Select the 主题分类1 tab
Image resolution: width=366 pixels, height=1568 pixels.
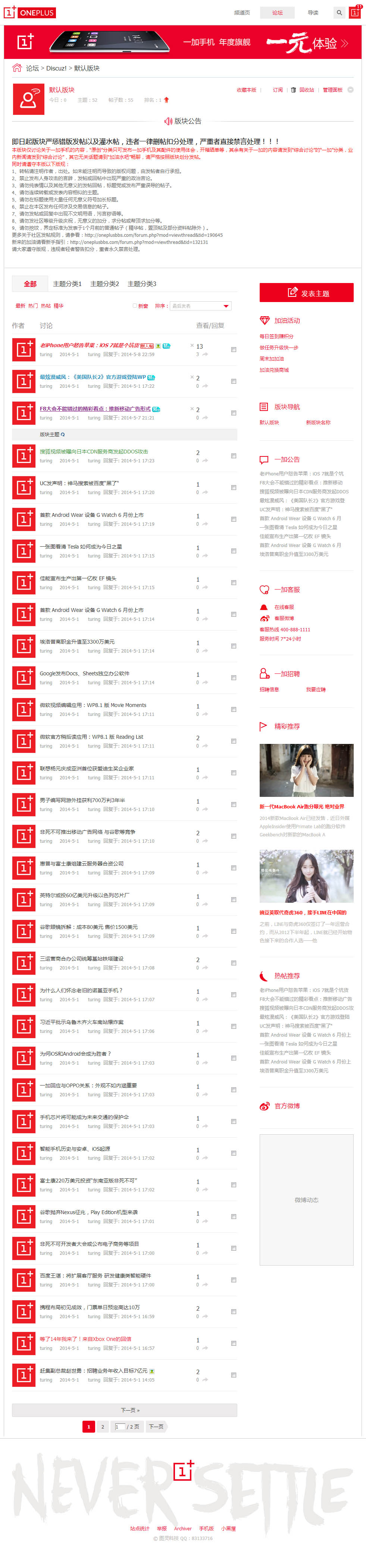[67, 284]
